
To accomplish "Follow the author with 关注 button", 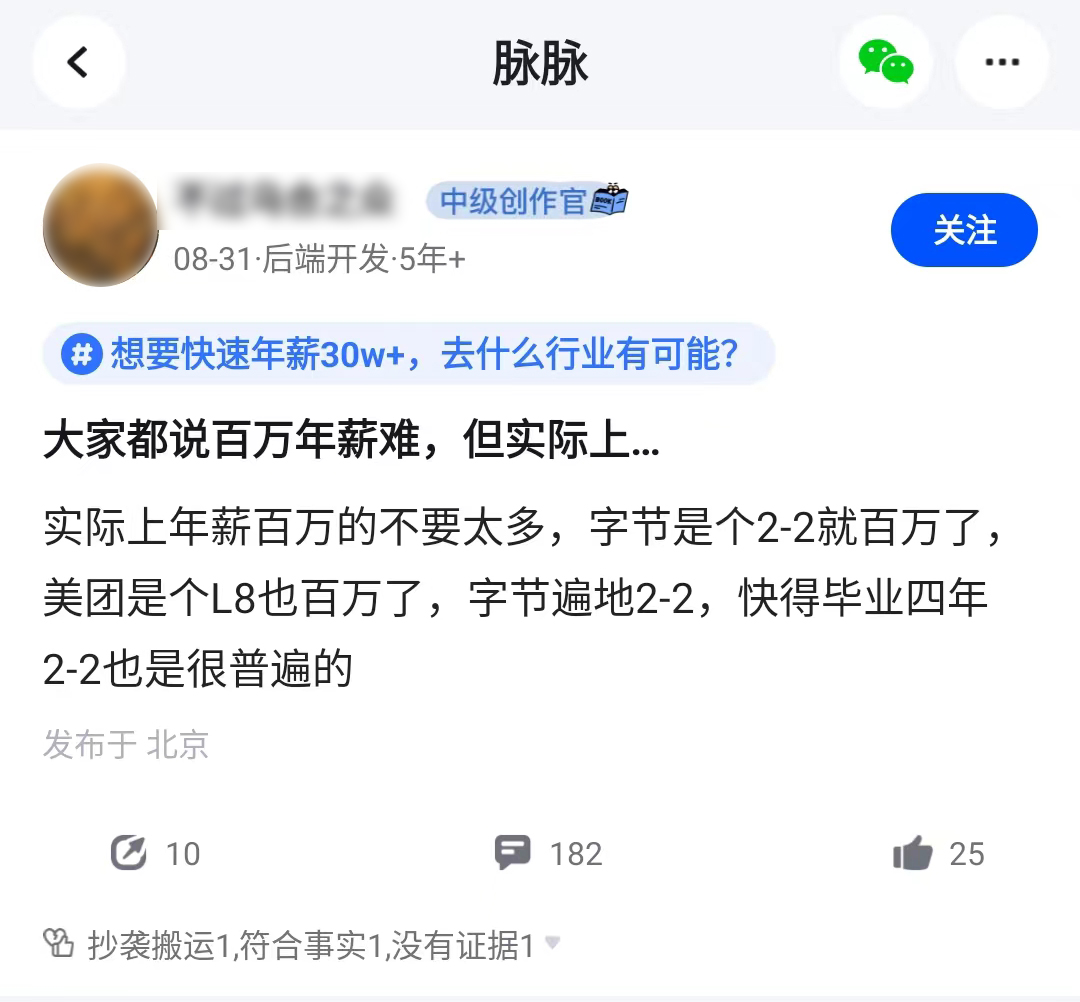I will (x=964, y=231).
